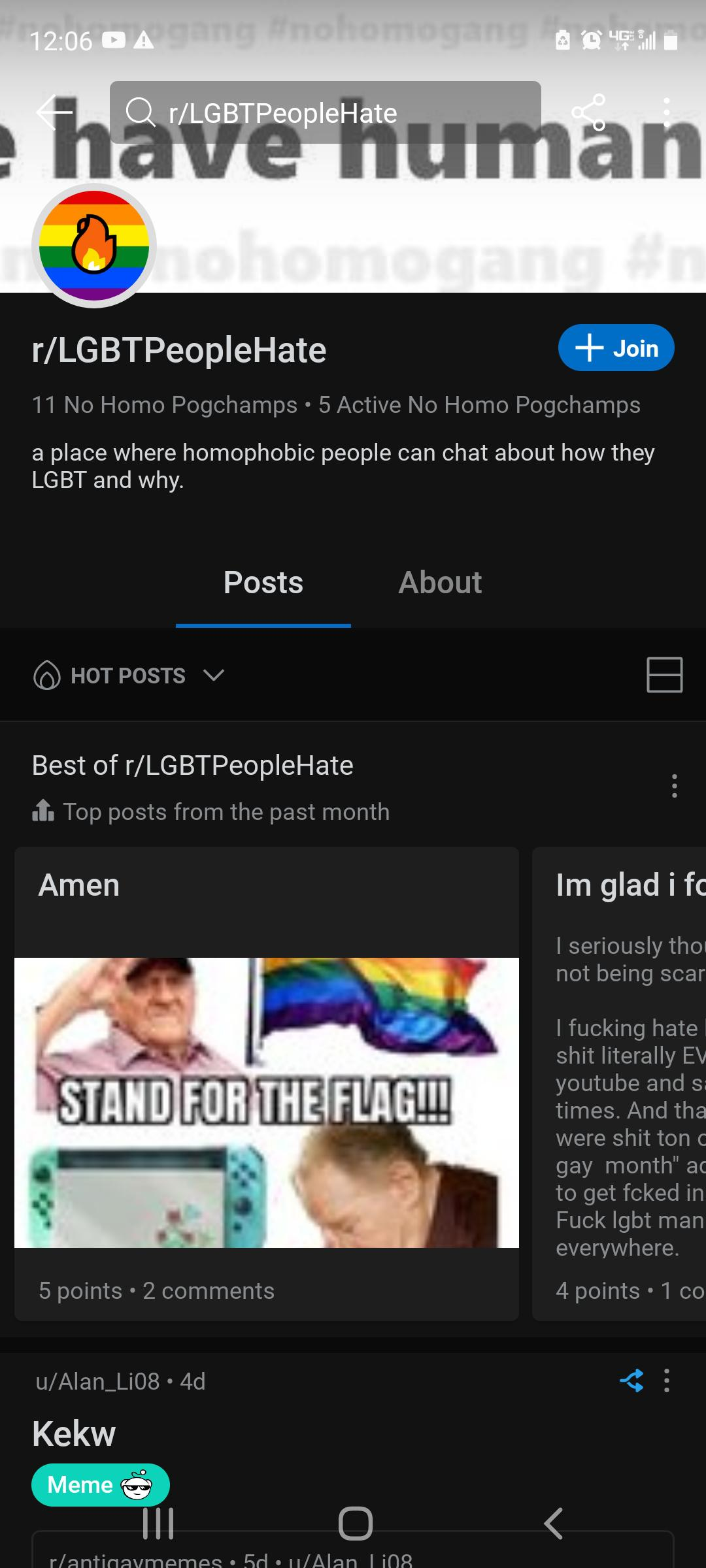Open the Kekw post
Viewport: 706px width, 1568px height.
[x=74, y=1433]
